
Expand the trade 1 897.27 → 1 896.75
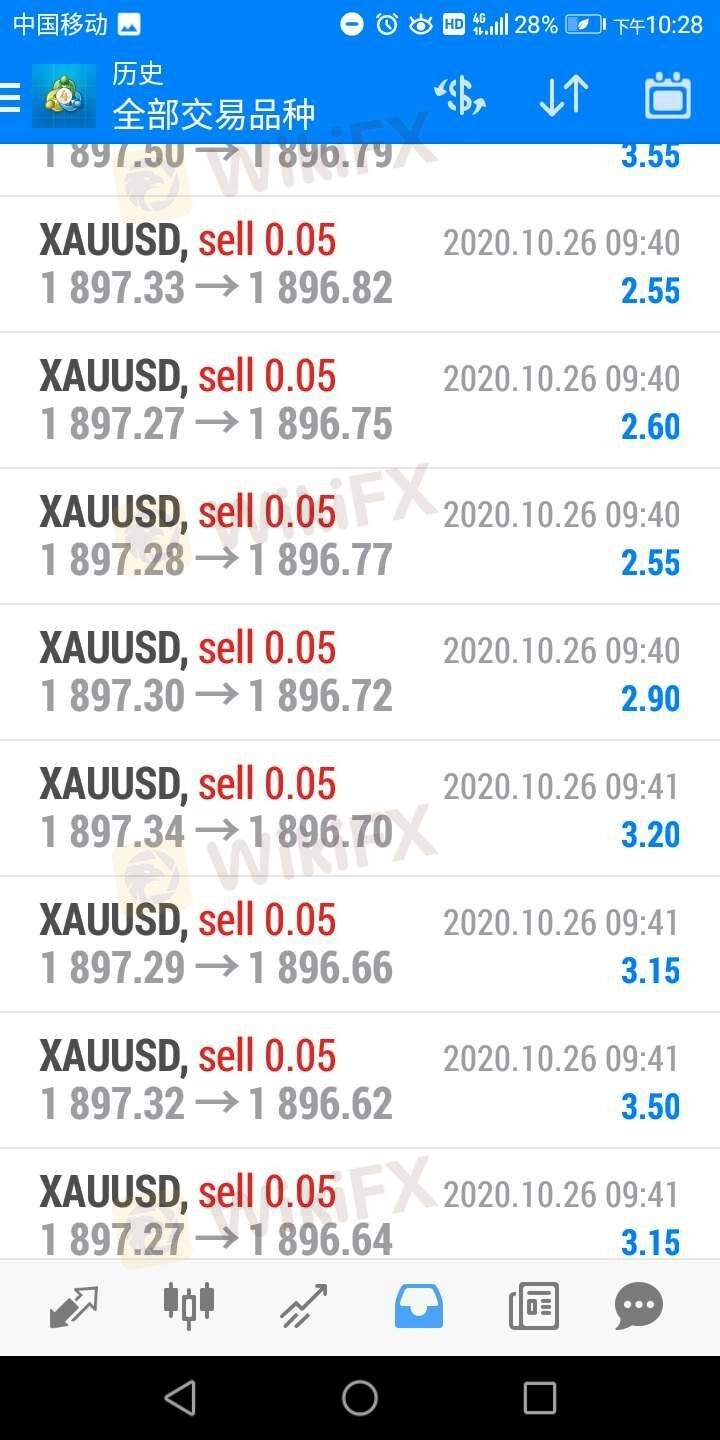pyautogui.click(x=360, y=401)
